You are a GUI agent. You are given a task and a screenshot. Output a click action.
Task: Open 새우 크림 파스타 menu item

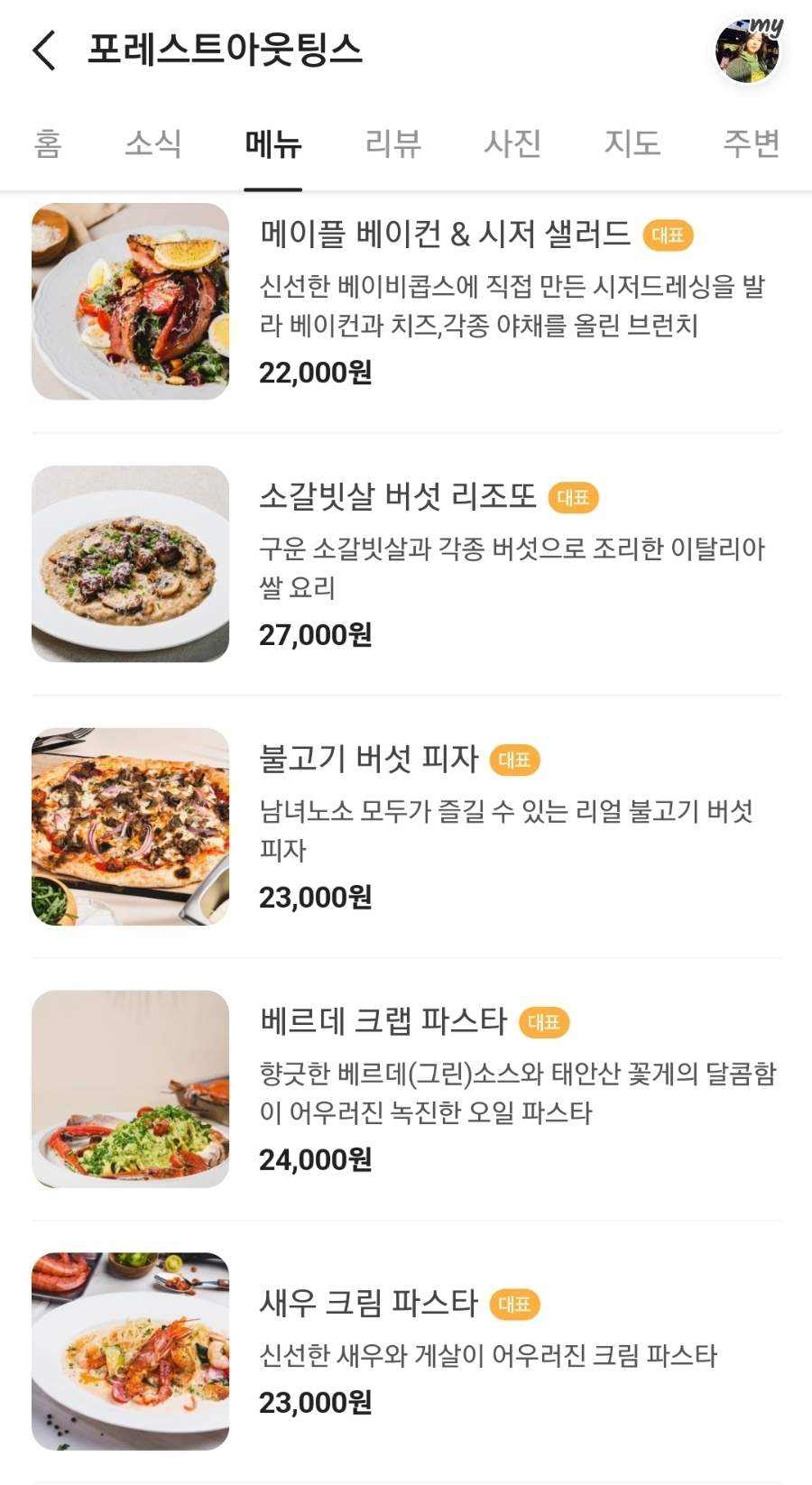368,1303
